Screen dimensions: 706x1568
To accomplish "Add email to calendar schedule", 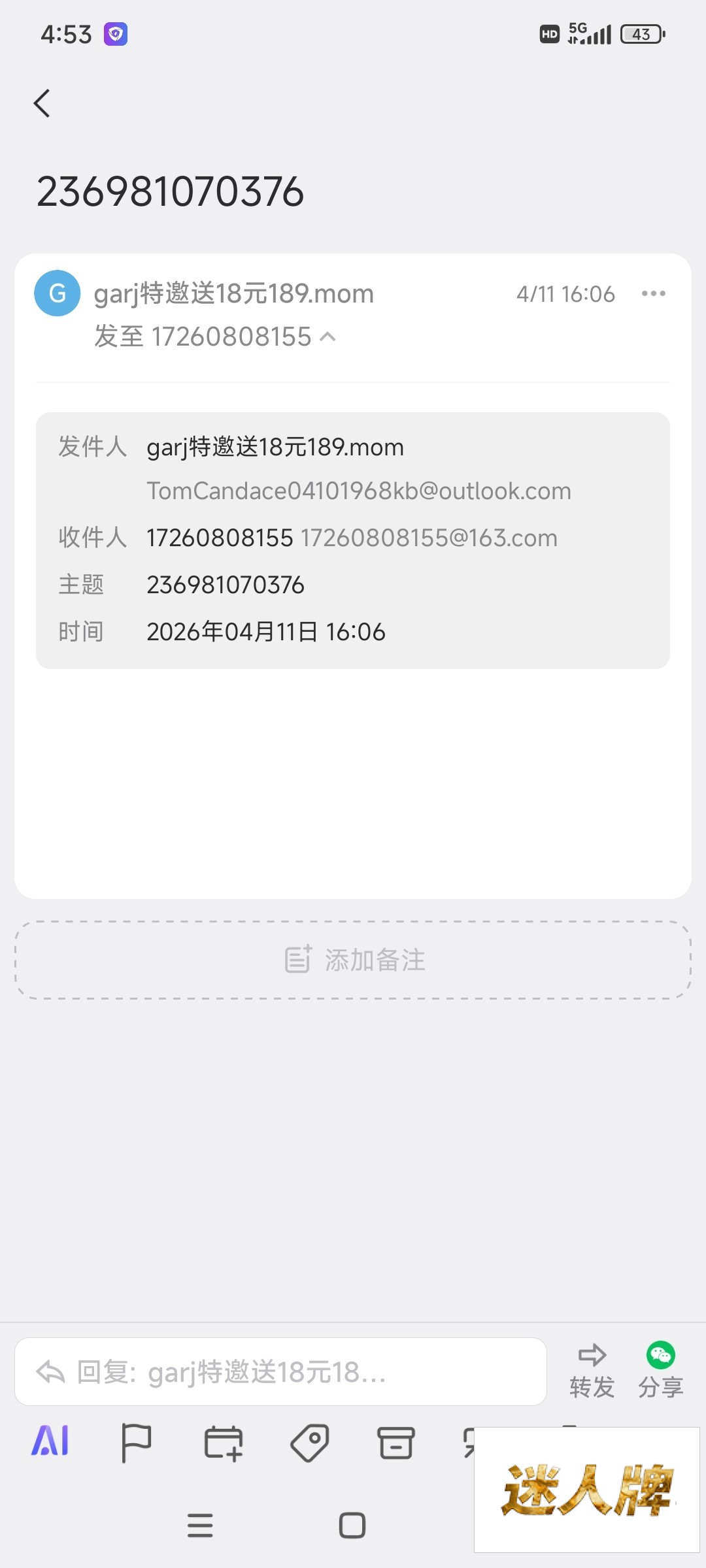I will click(223, 1443).
